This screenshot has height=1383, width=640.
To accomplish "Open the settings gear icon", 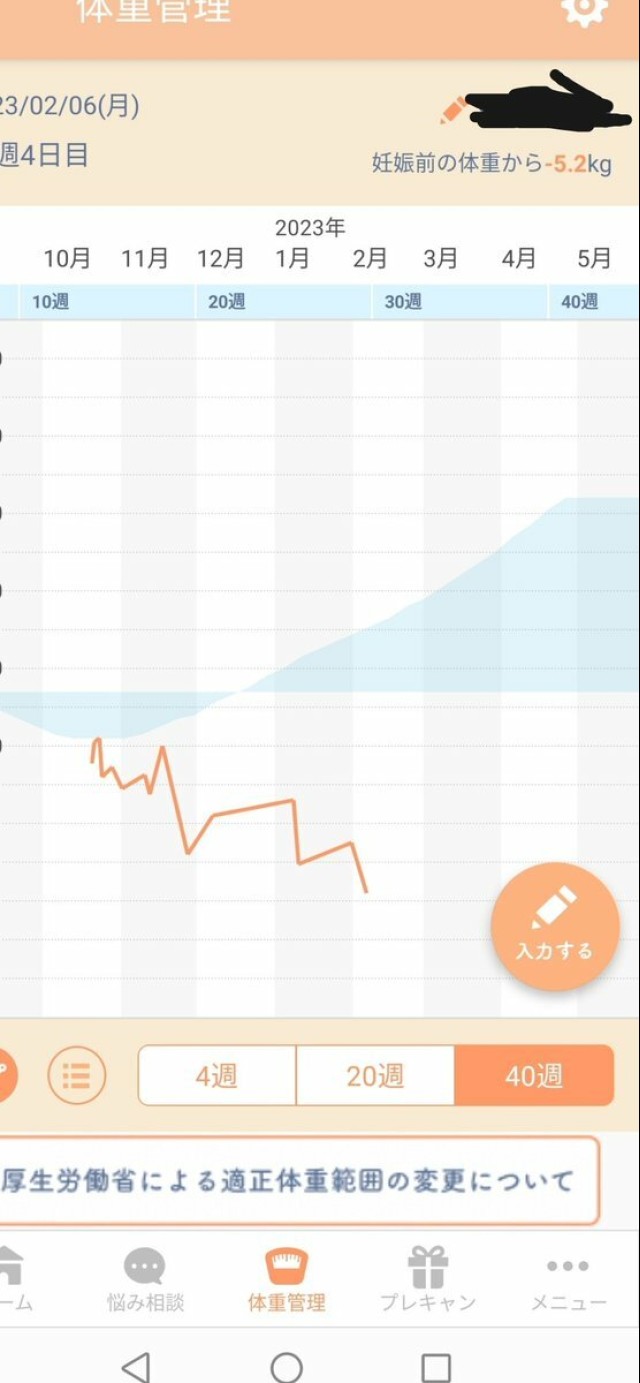I will click(x=584, y=10).
